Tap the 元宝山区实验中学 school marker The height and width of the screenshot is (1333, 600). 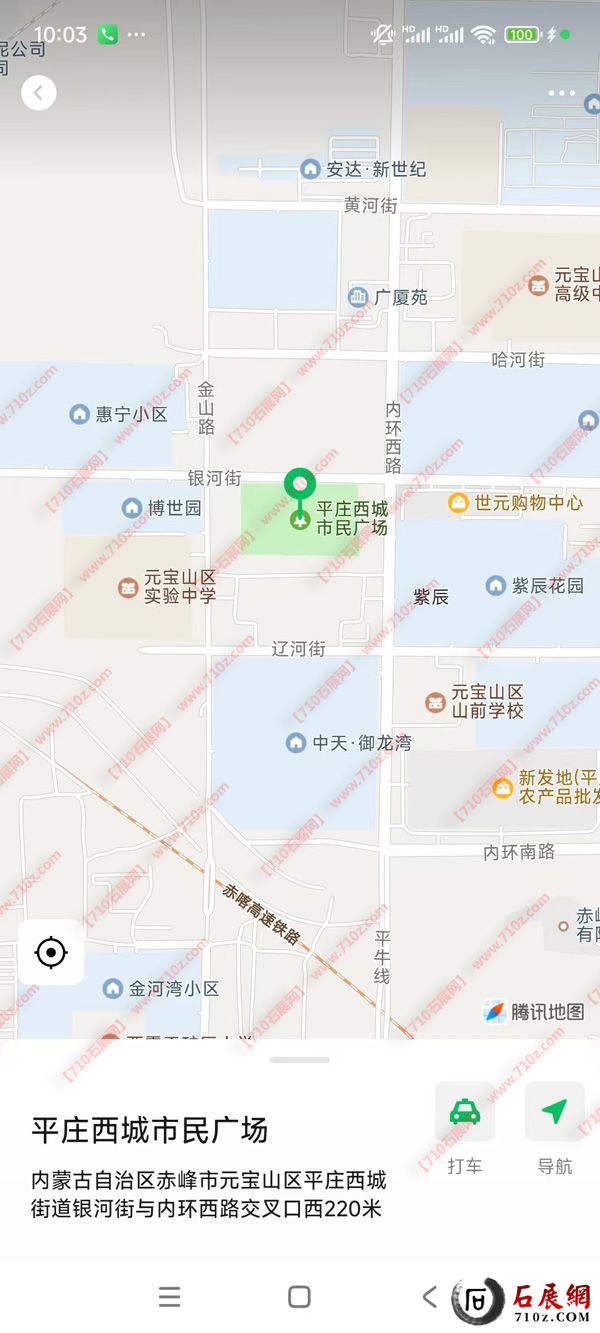pos(128,587)
